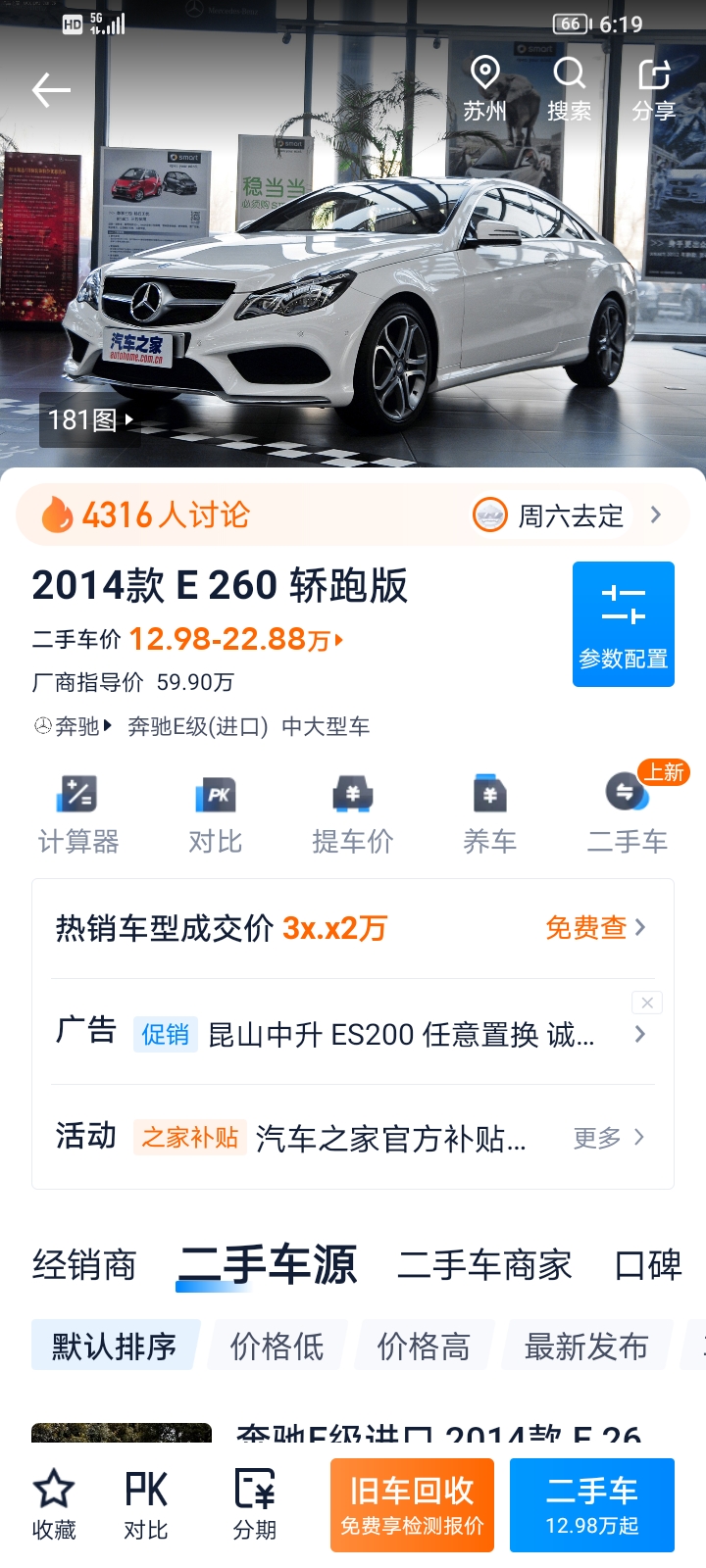Tap 免费查 for deal price

[596, 927]
